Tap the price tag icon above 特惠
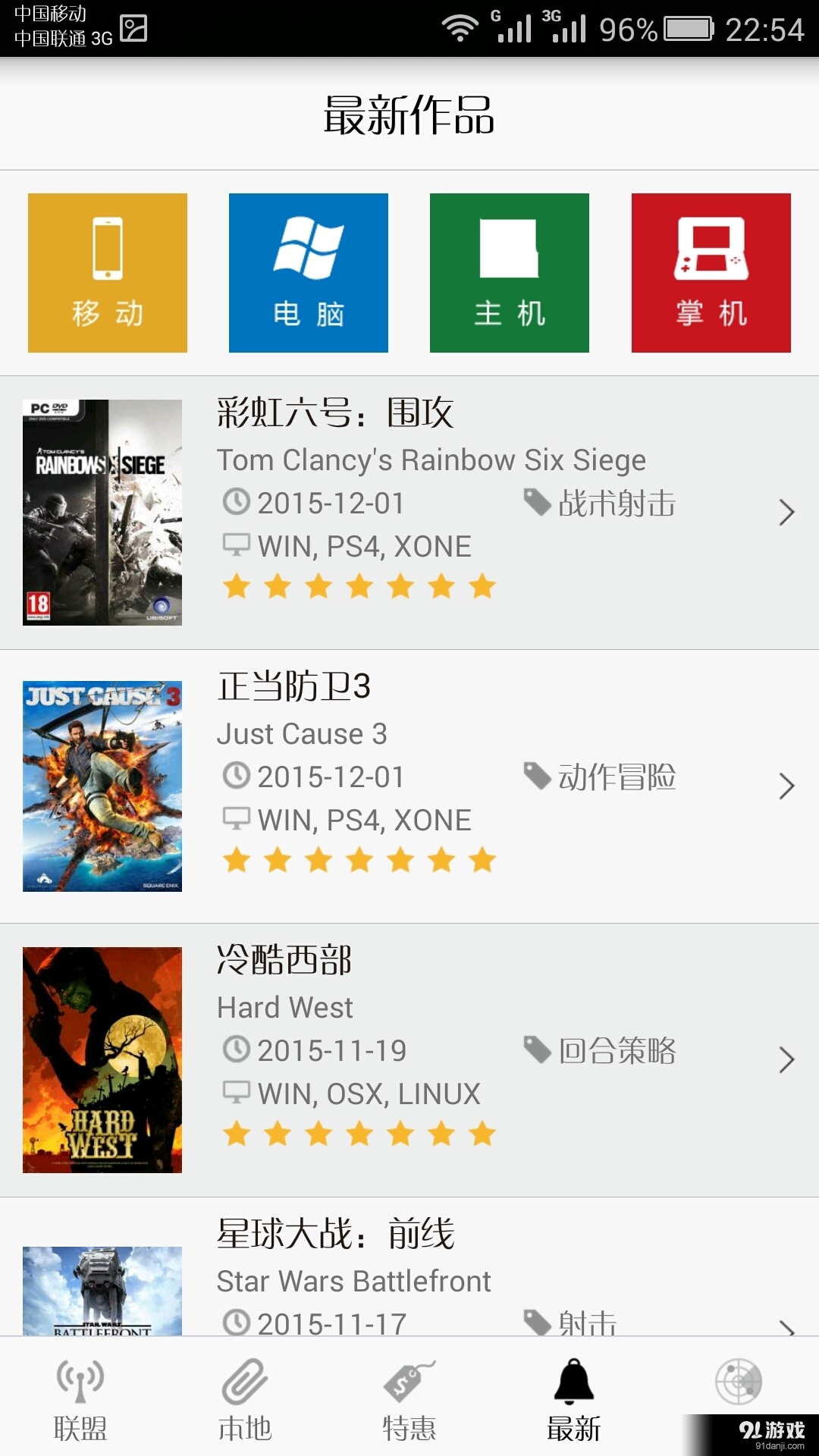Screen dimensions: 819x1456 click(x=409, y=1382)
